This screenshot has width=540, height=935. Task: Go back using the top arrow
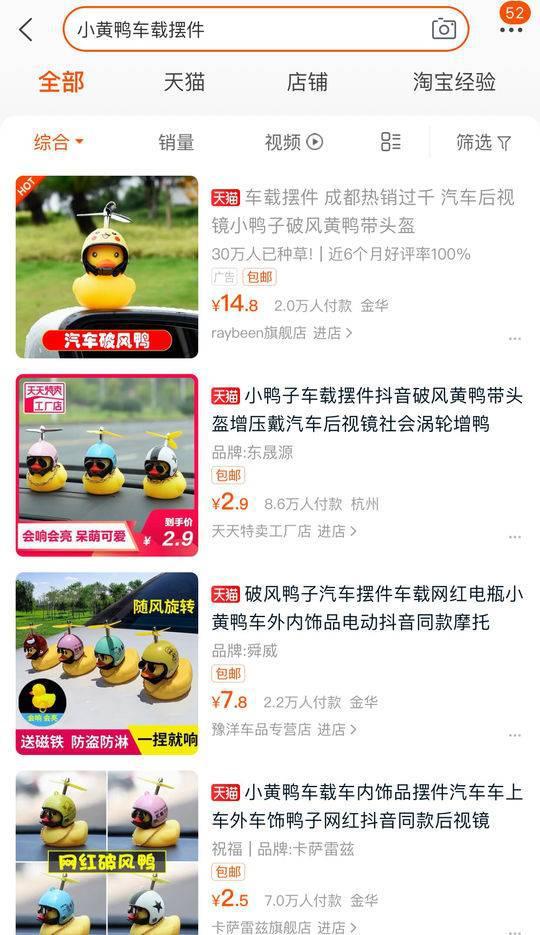(26, 29)
